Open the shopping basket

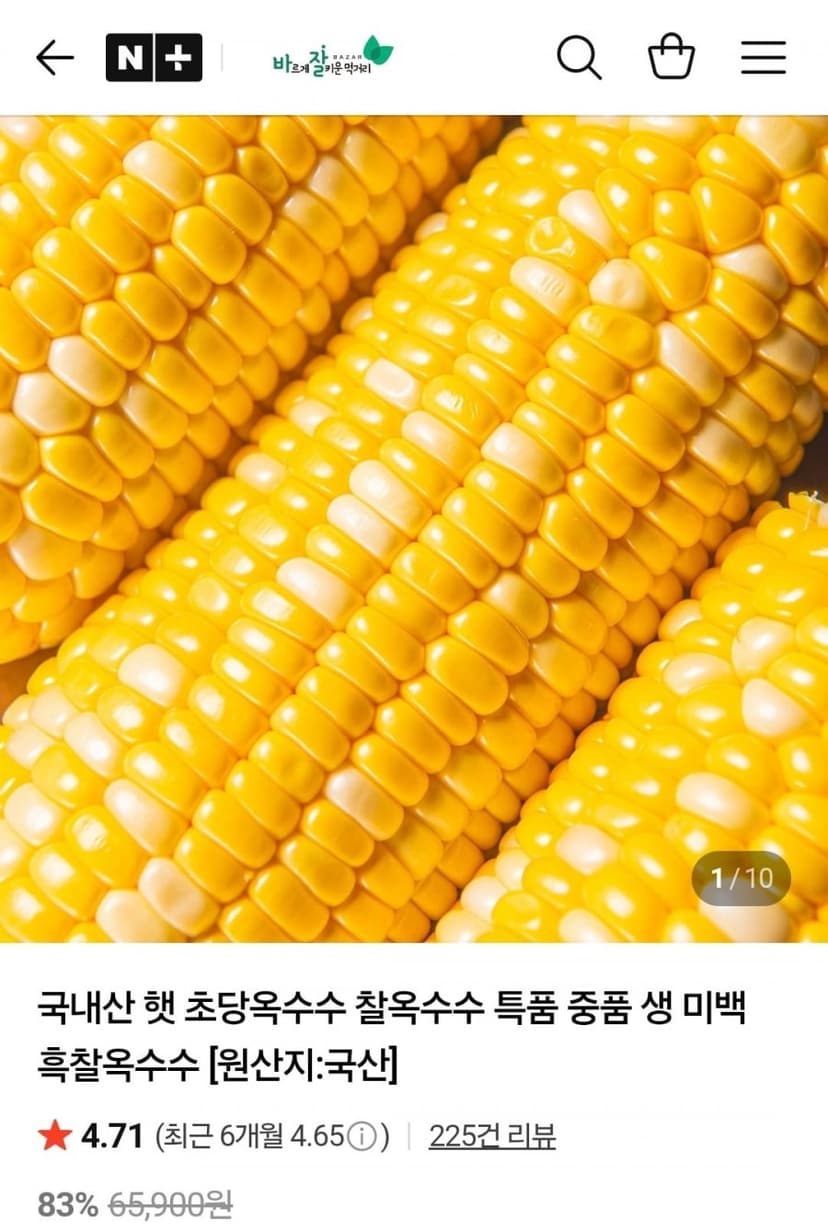671,57
